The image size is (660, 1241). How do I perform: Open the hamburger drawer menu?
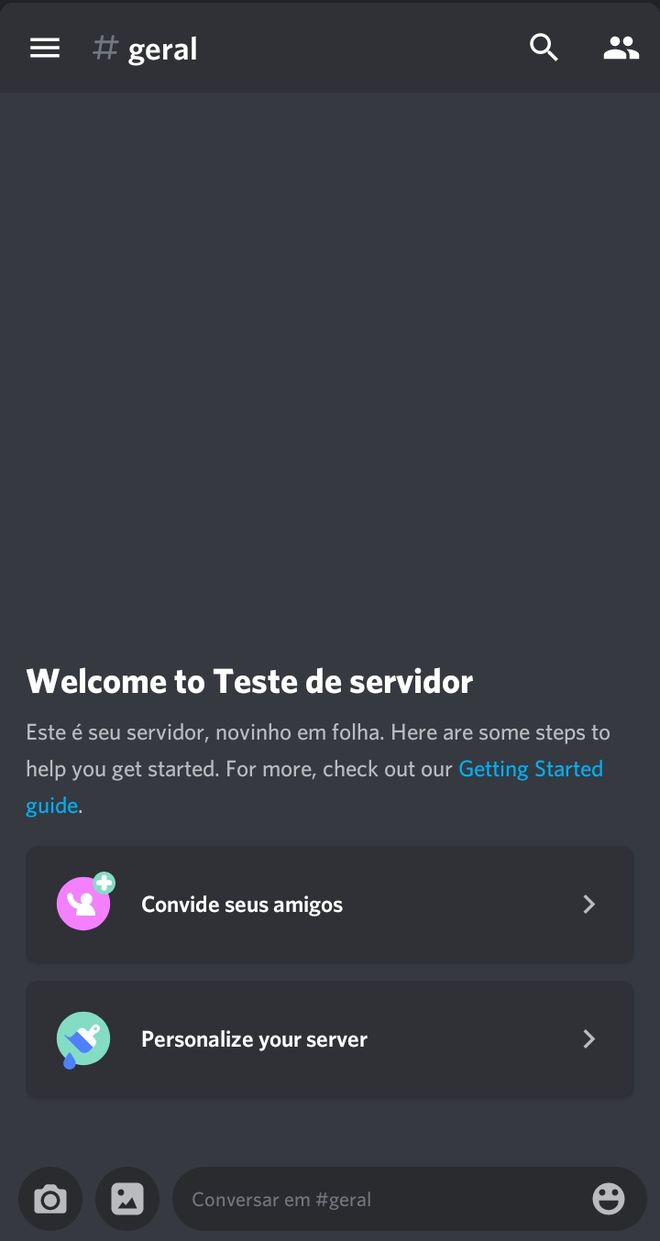45,48
